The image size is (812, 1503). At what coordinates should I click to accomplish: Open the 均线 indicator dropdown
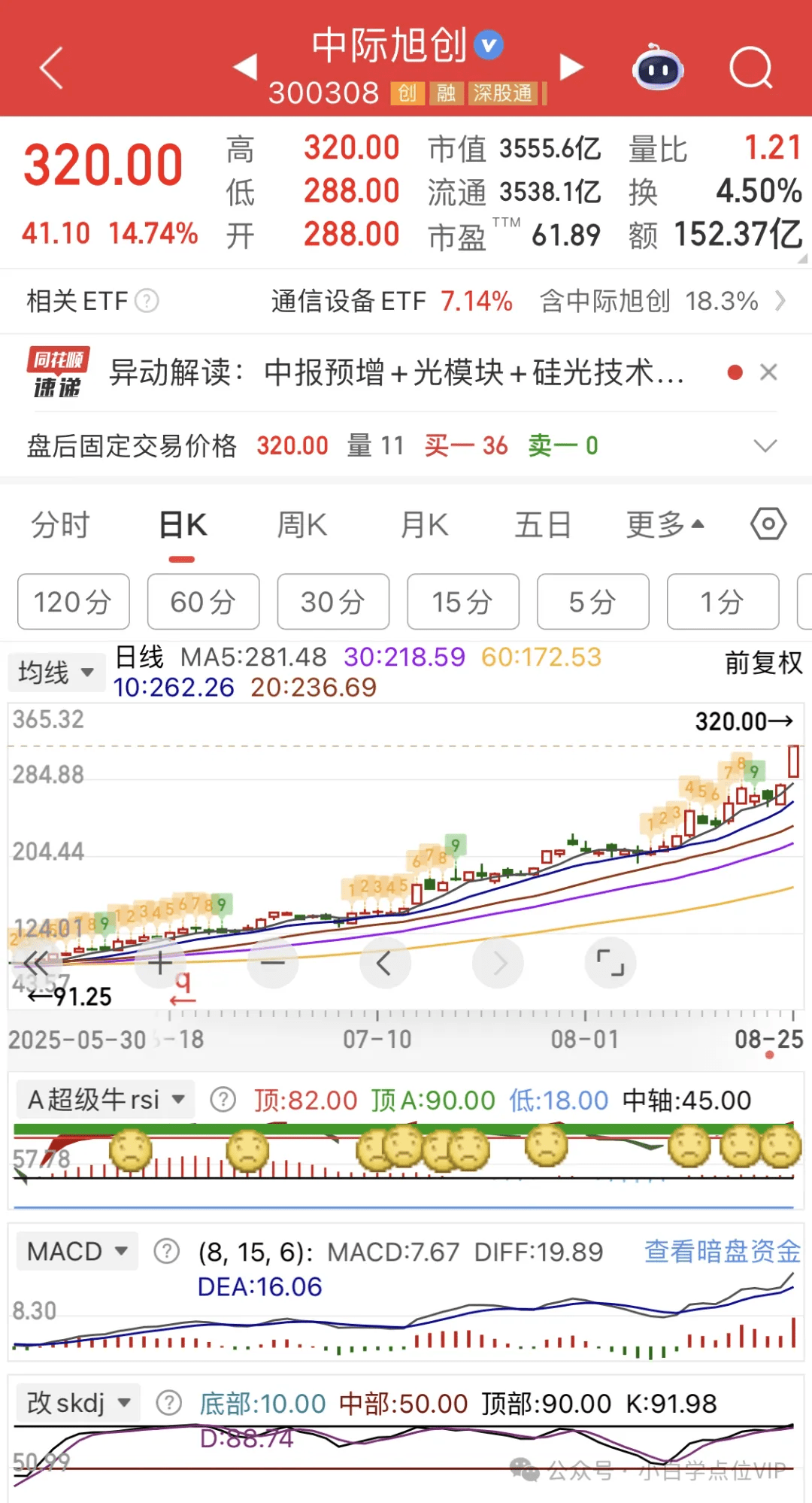click(x=56, y=672)
